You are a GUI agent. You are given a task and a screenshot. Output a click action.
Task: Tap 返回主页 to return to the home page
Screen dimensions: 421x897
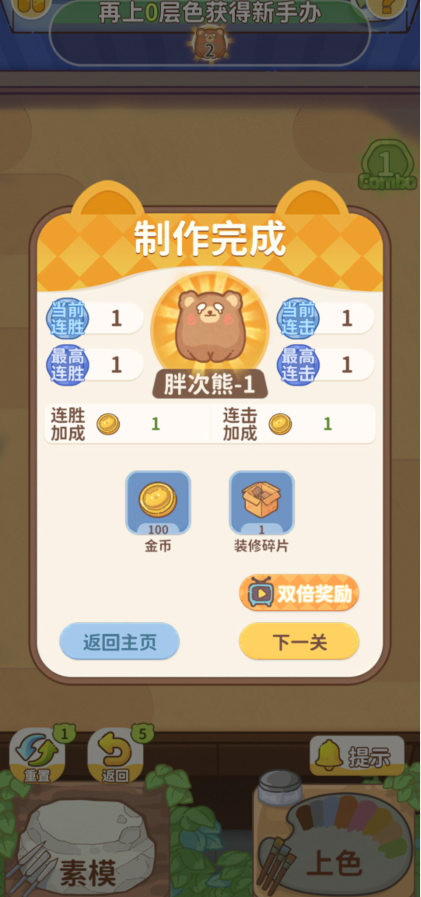point(120,642)
